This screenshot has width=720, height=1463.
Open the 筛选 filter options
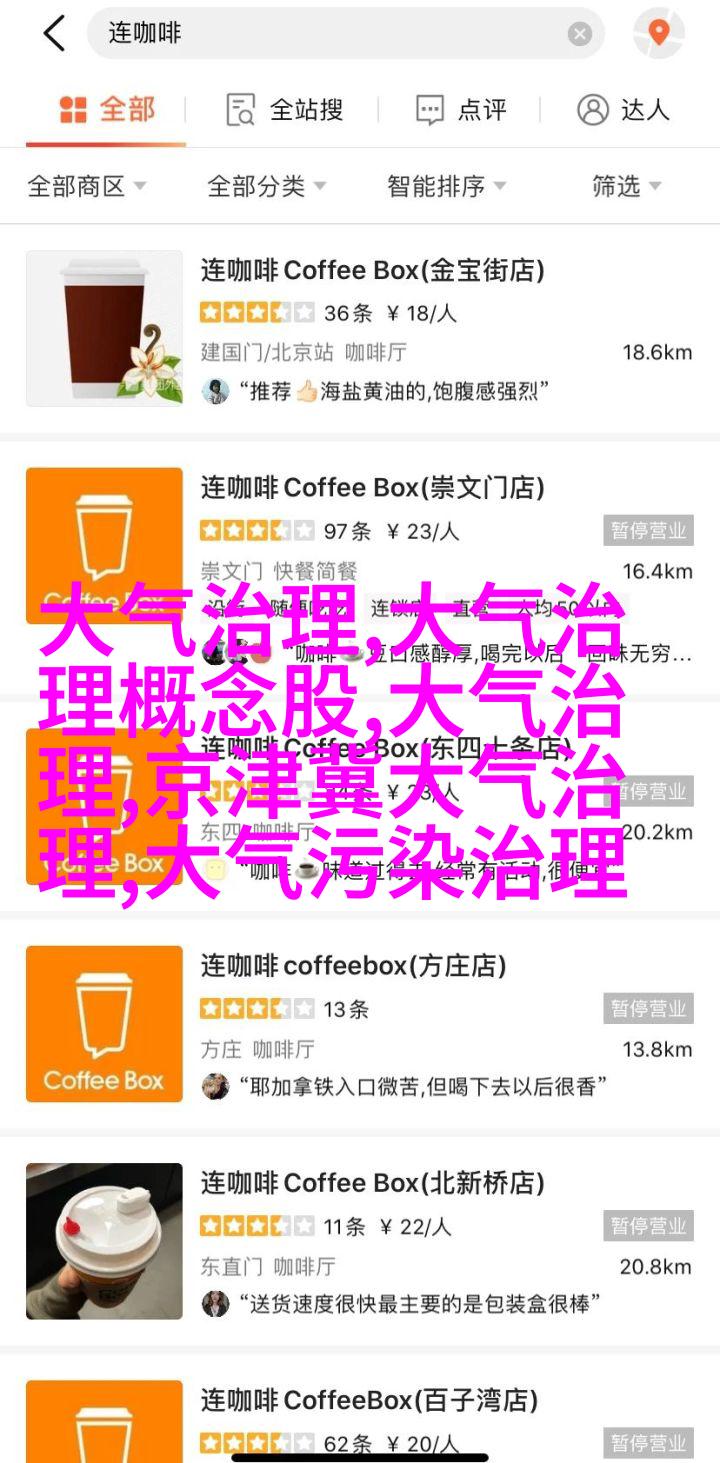[x=627, y=186]
